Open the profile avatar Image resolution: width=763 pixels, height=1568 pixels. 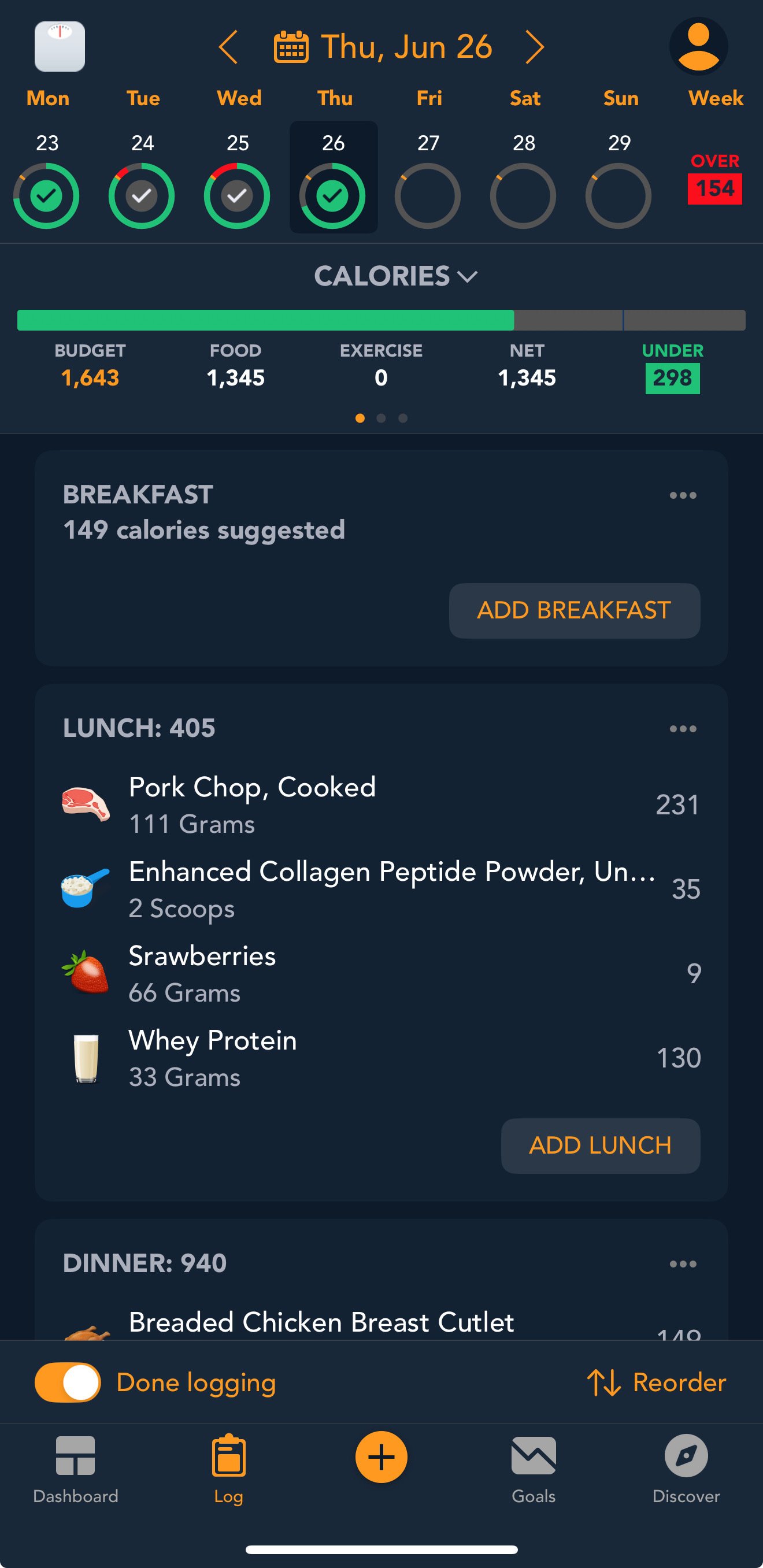coord(698,46)
